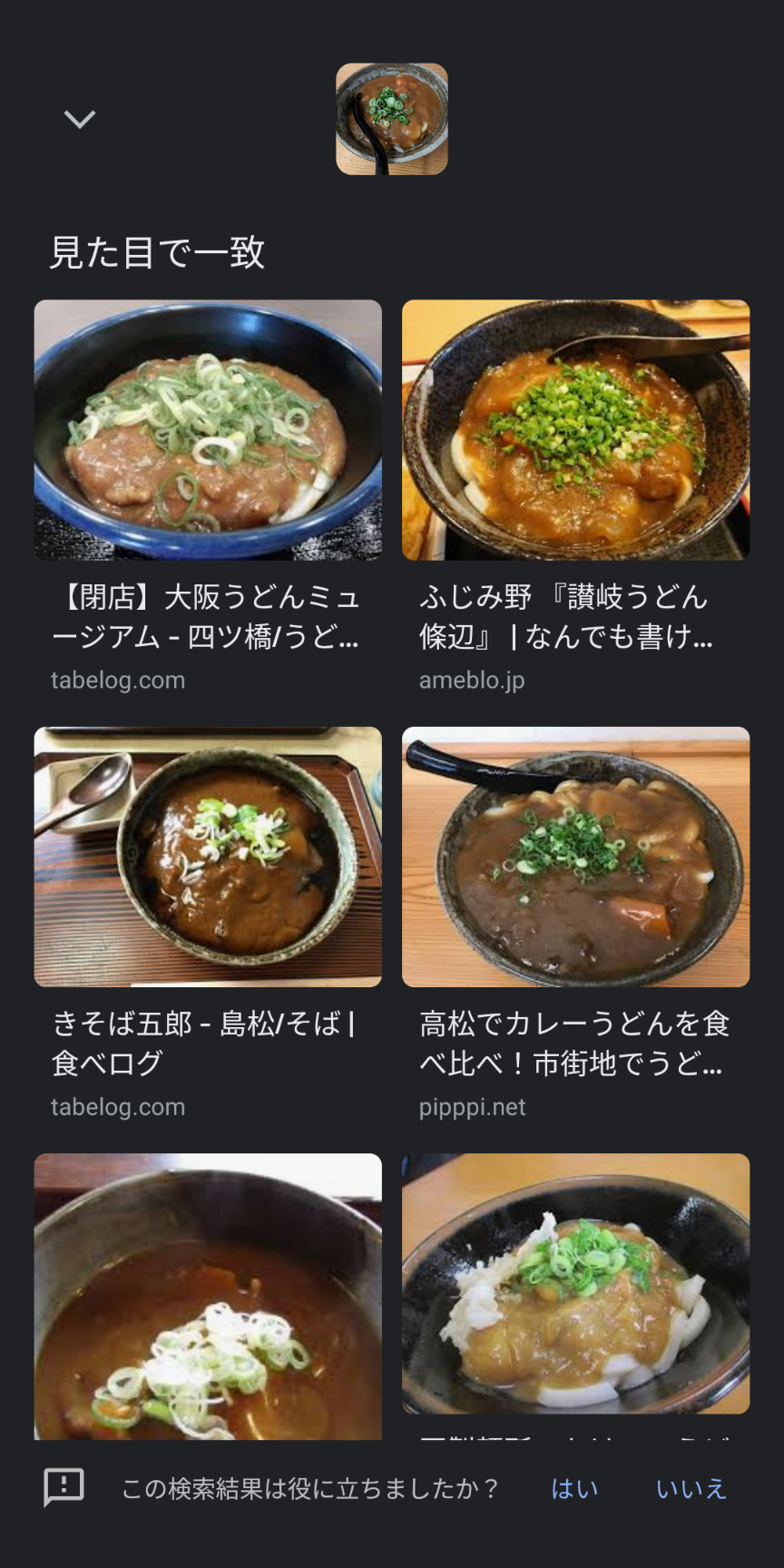This screenshot has width=784, height=1568.
Task: Collapse results with the down chevron
Action: [80, 119]
